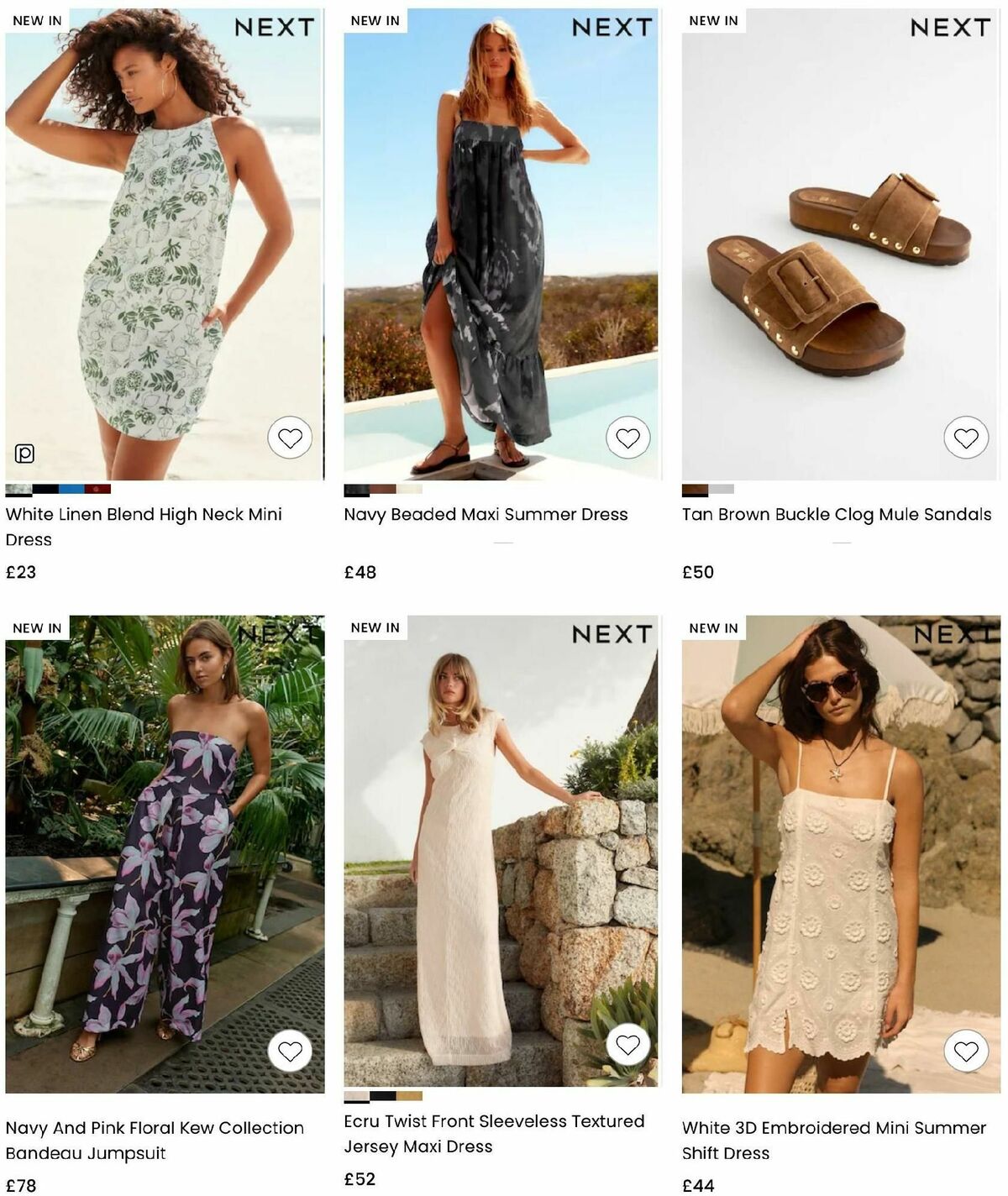This screenshot has width=1008, height=1196.
Task: Click the NEXT logo on the clog sandals image
Action: point(950,28)
